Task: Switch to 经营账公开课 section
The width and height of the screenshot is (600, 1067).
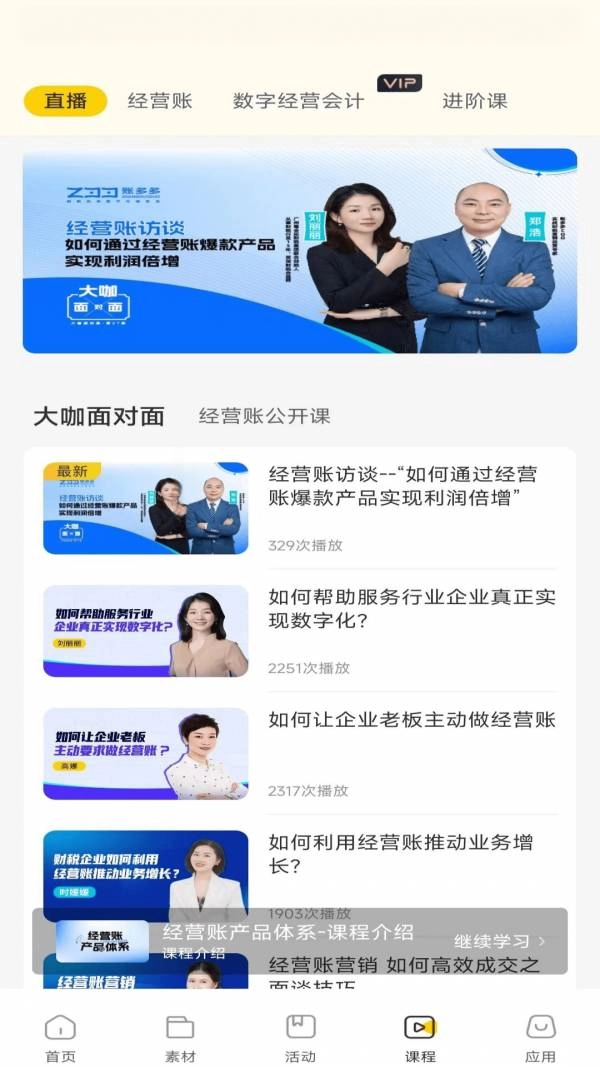Action: pos(264,416)
